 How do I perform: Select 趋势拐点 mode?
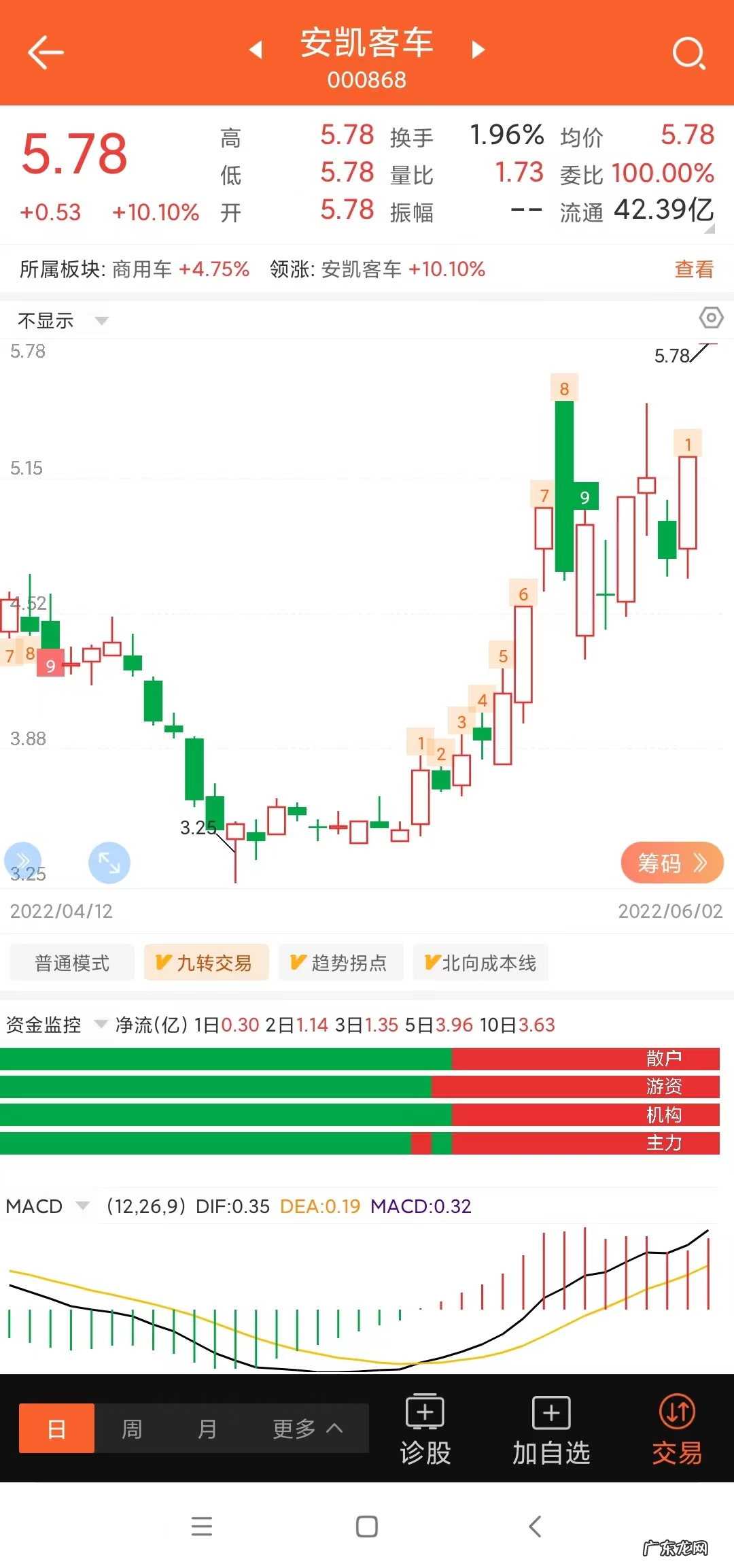coord(340,963)
